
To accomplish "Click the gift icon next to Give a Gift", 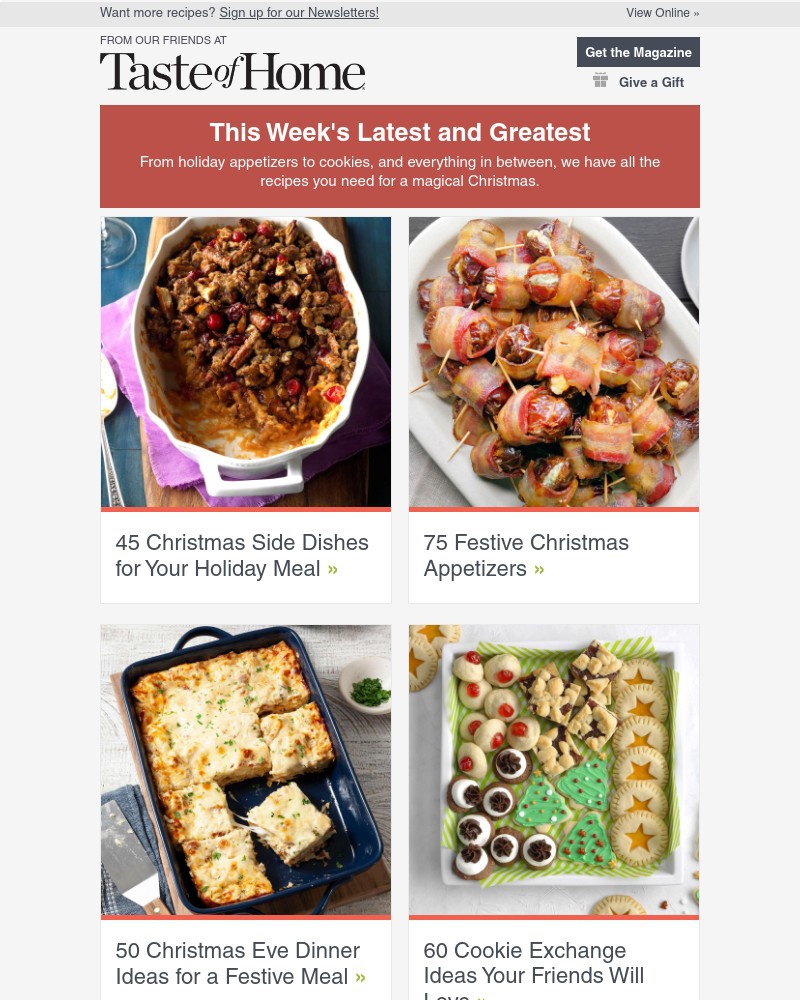I will click(x=601, y=80).
